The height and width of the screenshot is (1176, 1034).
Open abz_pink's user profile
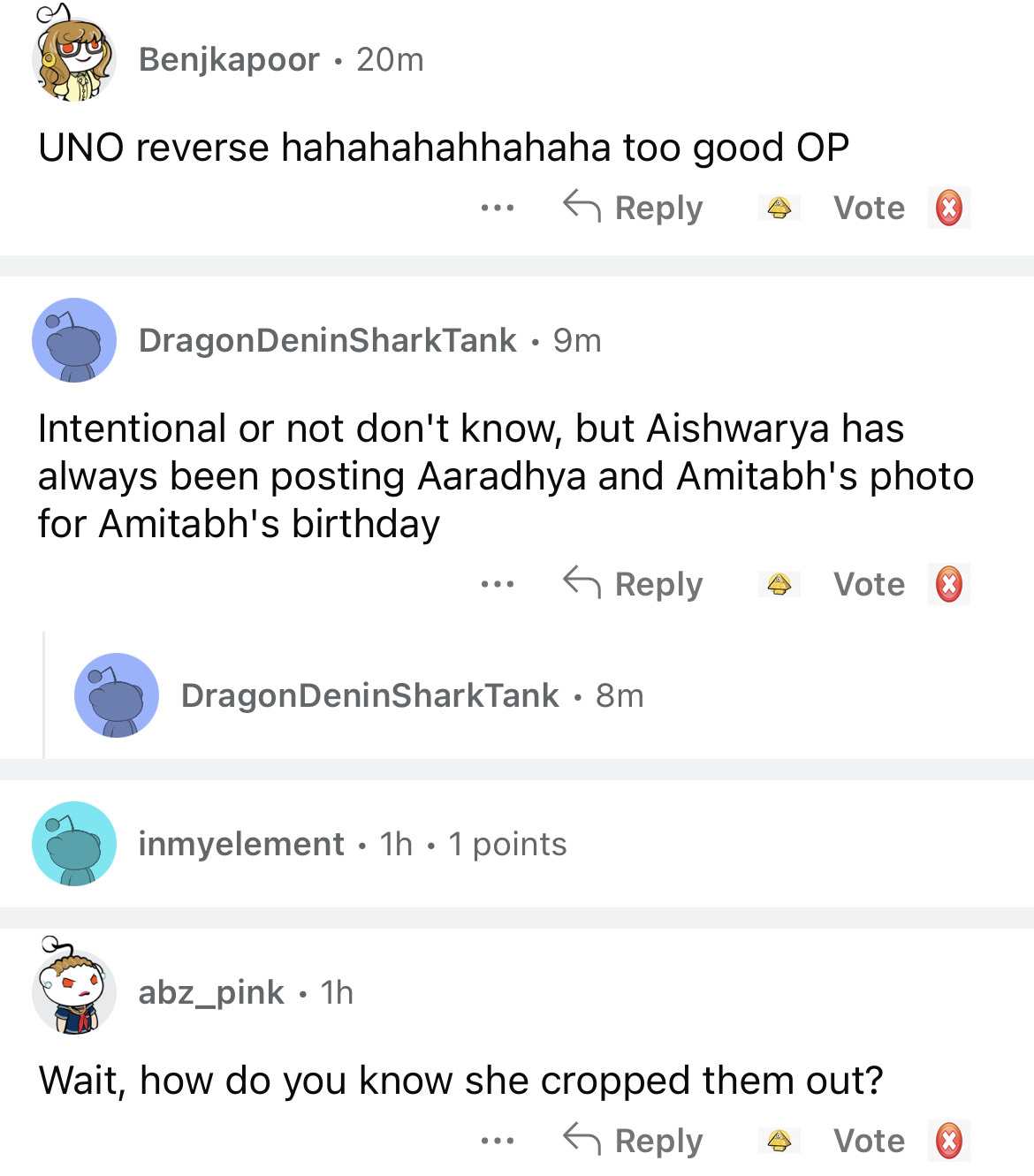[x=211, y=992]
